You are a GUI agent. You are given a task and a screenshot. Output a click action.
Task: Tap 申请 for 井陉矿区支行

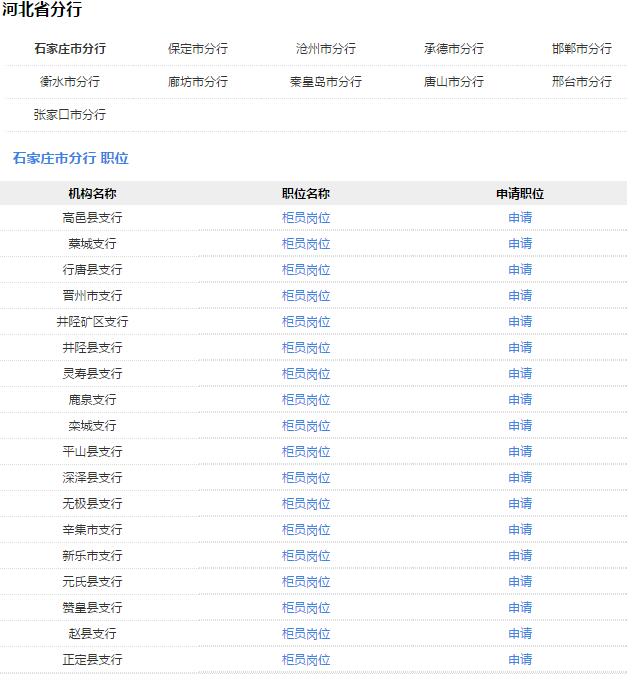pos(520,321)
